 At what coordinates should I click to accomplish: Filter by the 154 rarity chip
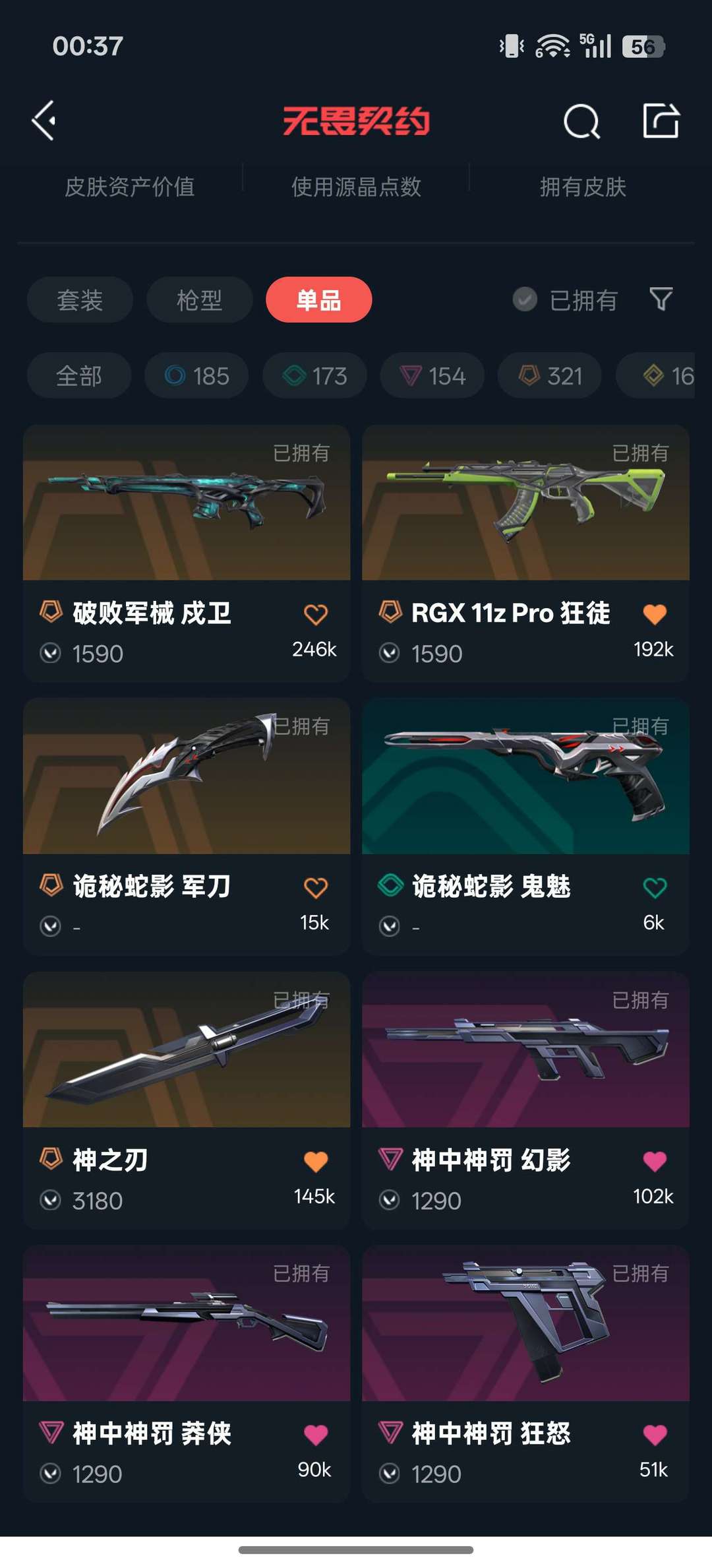tap(432, 376)
